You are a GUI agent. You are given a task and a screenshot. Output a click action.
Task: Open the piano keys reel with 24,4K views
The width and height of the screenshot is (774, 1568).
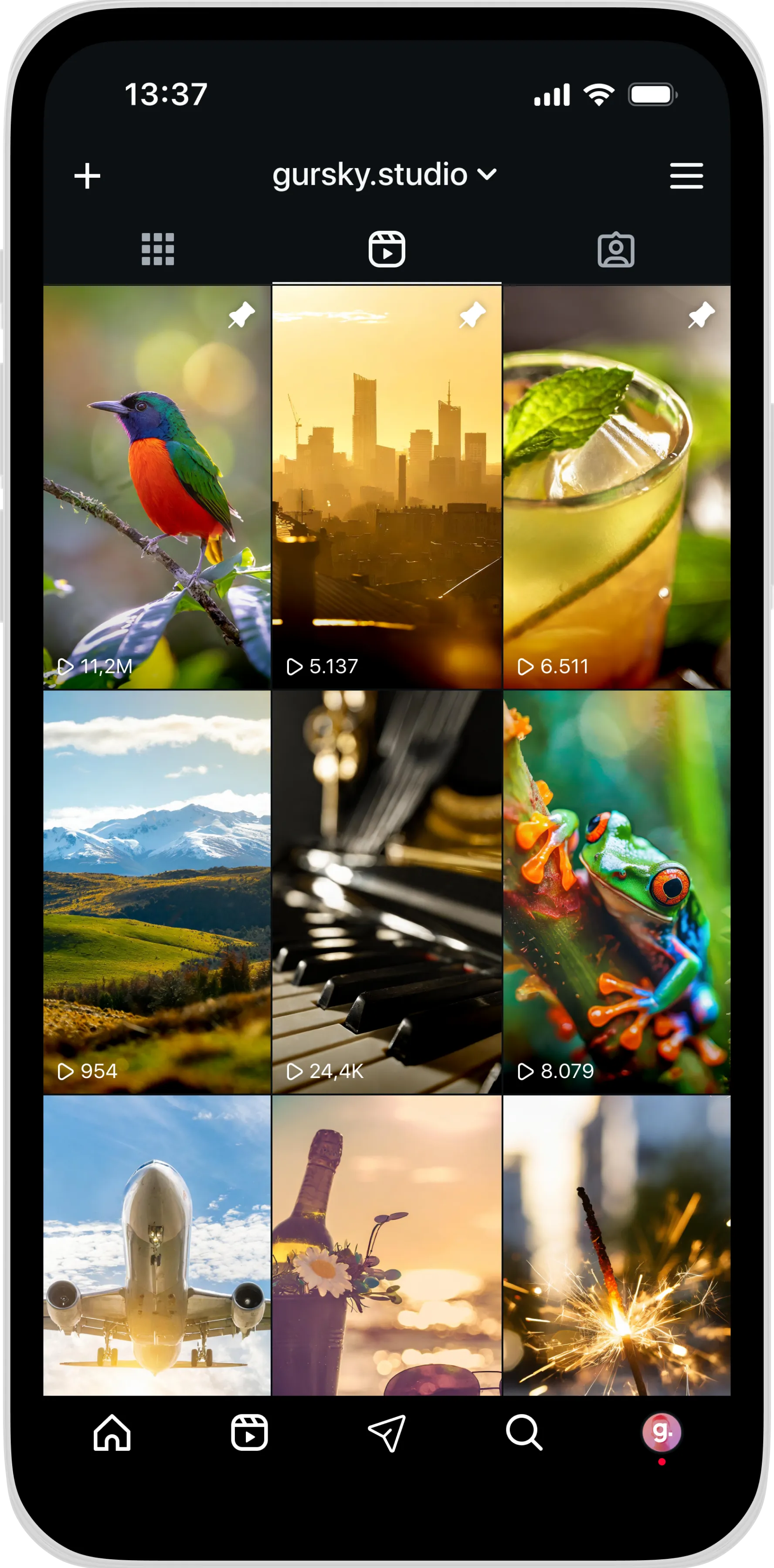click(x=387, y=892)
